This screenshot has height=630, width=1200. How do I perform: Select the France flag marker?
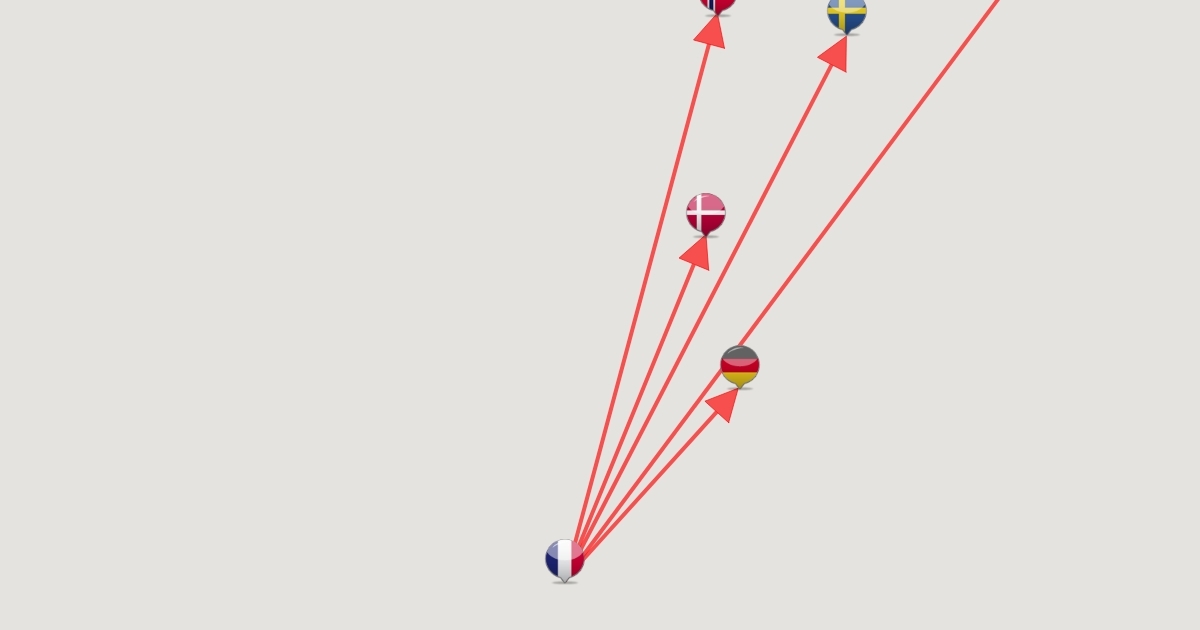564,559
